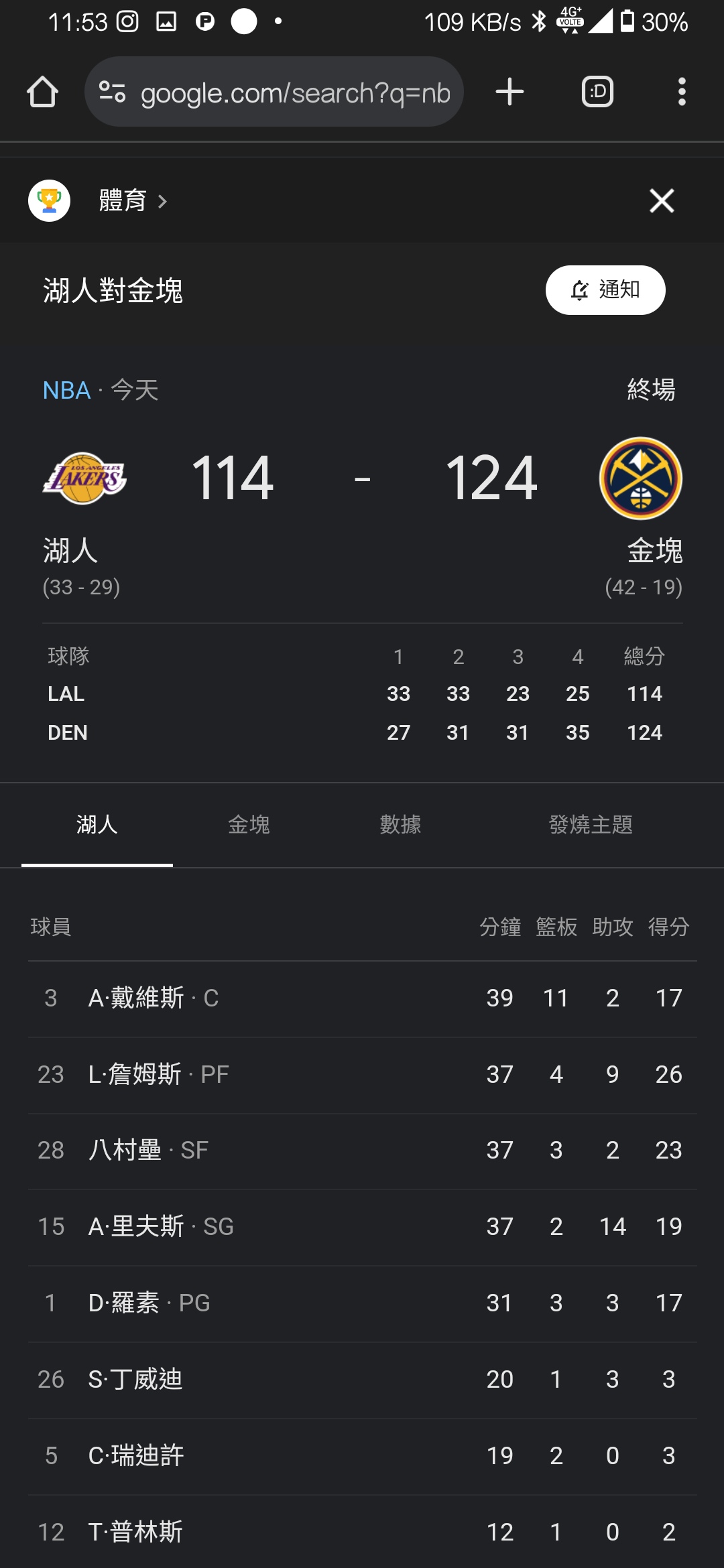Select the 湖人 tab
Viewport: 724px width, 1568px height.
point(97,825)
